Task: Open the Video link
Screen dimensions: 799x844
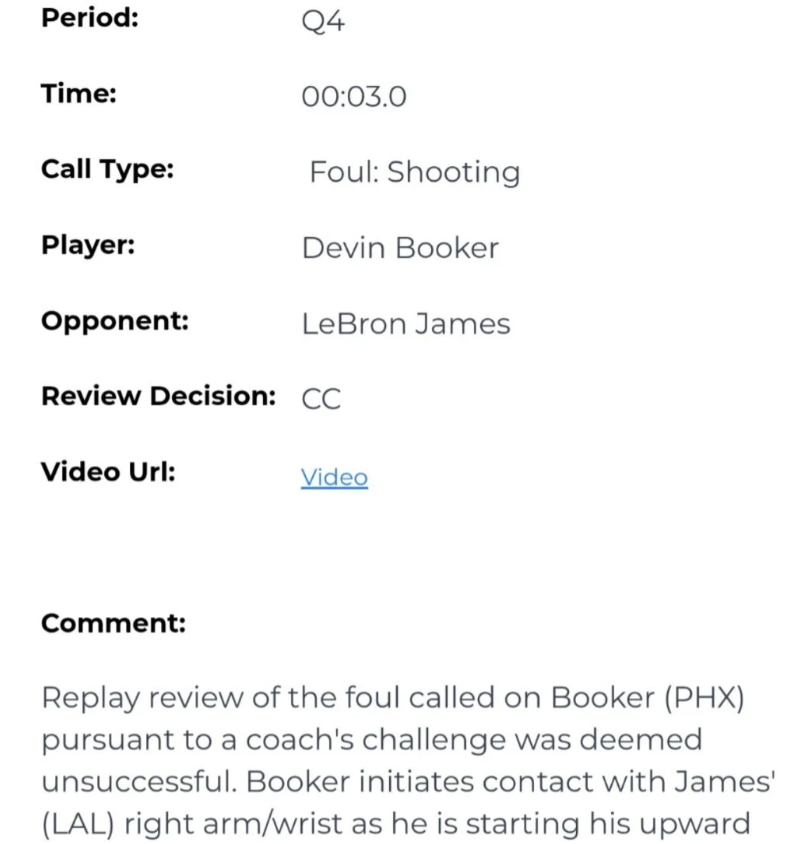Action: point(334,477)
